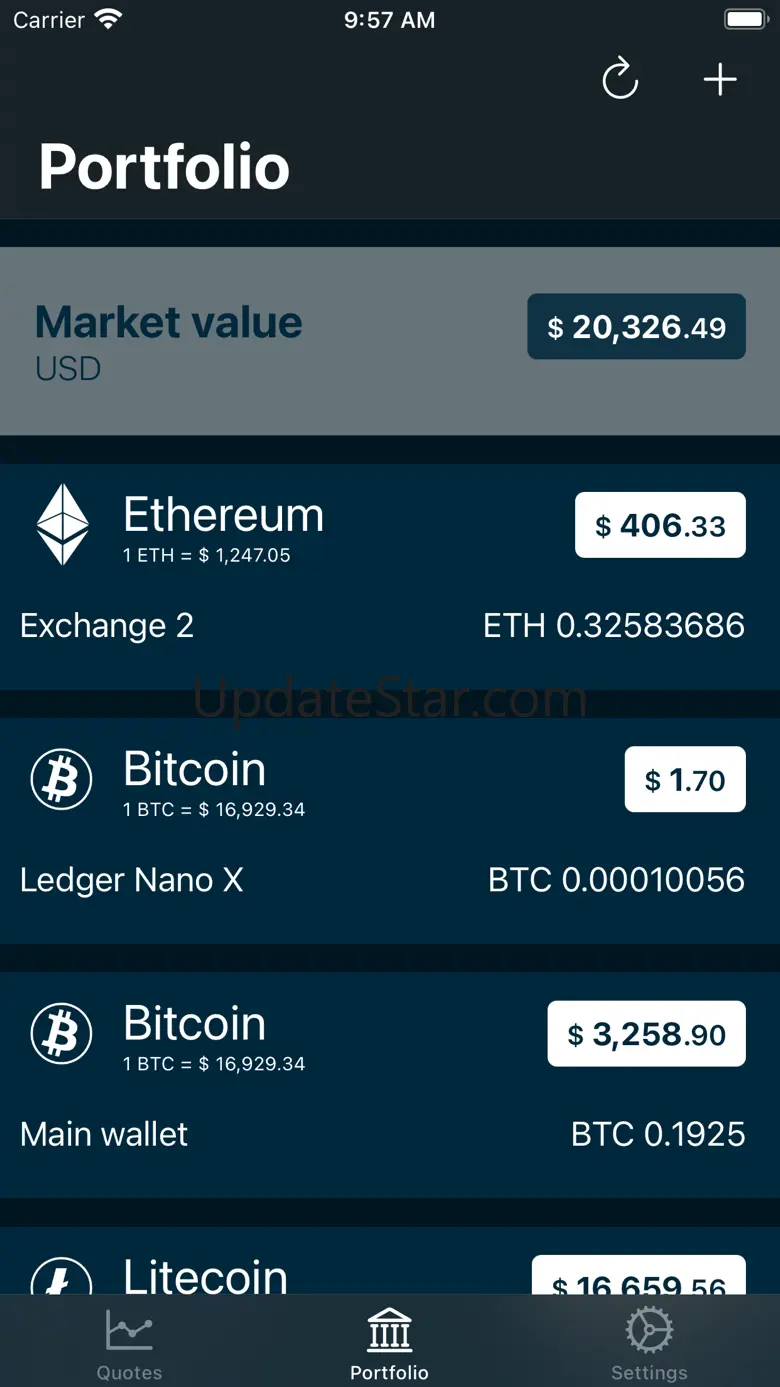Refresh the portfolio prices
Image resolution: width=780 pixels, height=1387 pixels.
620,80
